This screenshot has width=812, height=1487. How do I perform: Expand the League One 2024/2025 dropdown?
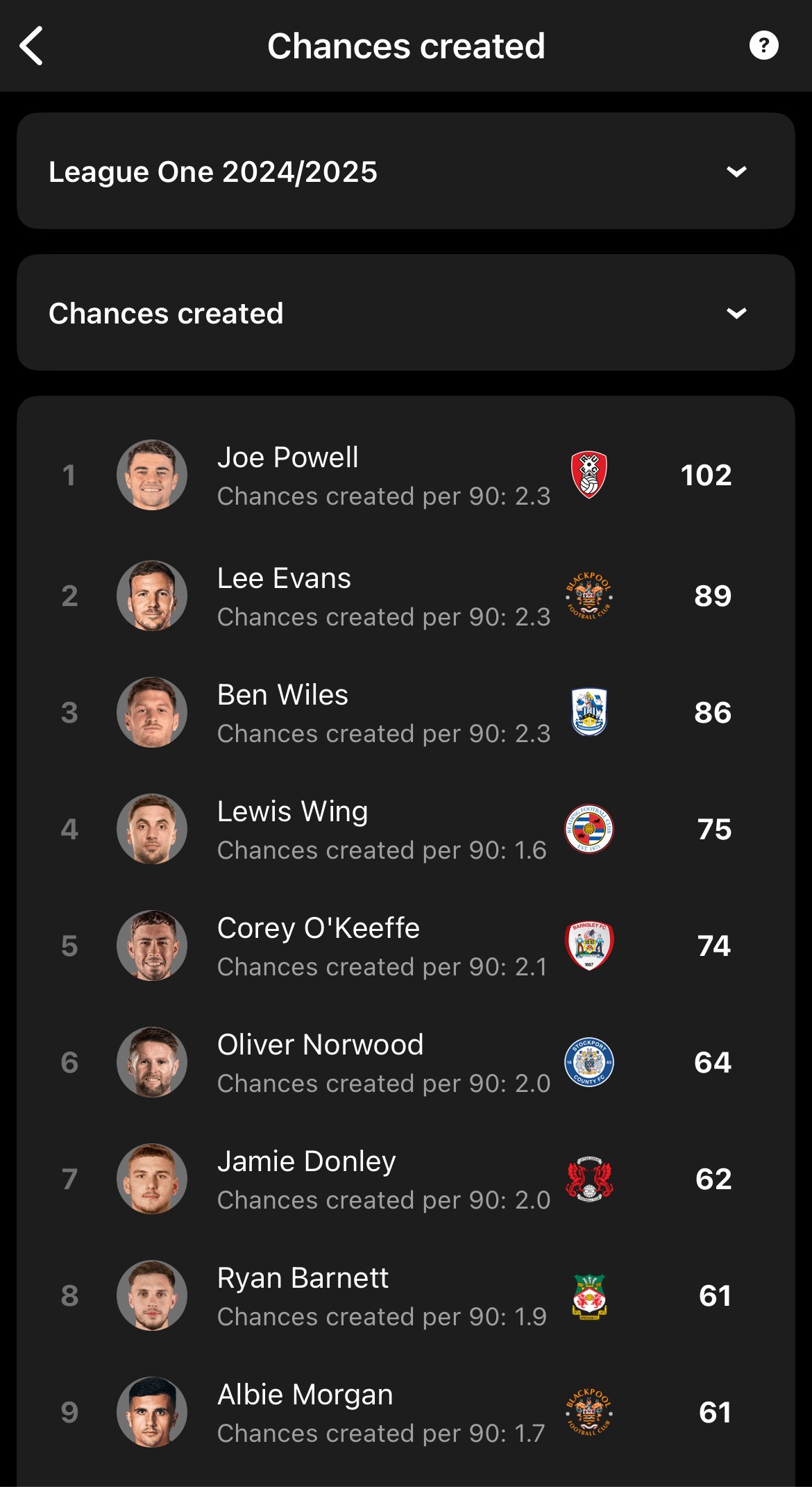coord(406,171)
